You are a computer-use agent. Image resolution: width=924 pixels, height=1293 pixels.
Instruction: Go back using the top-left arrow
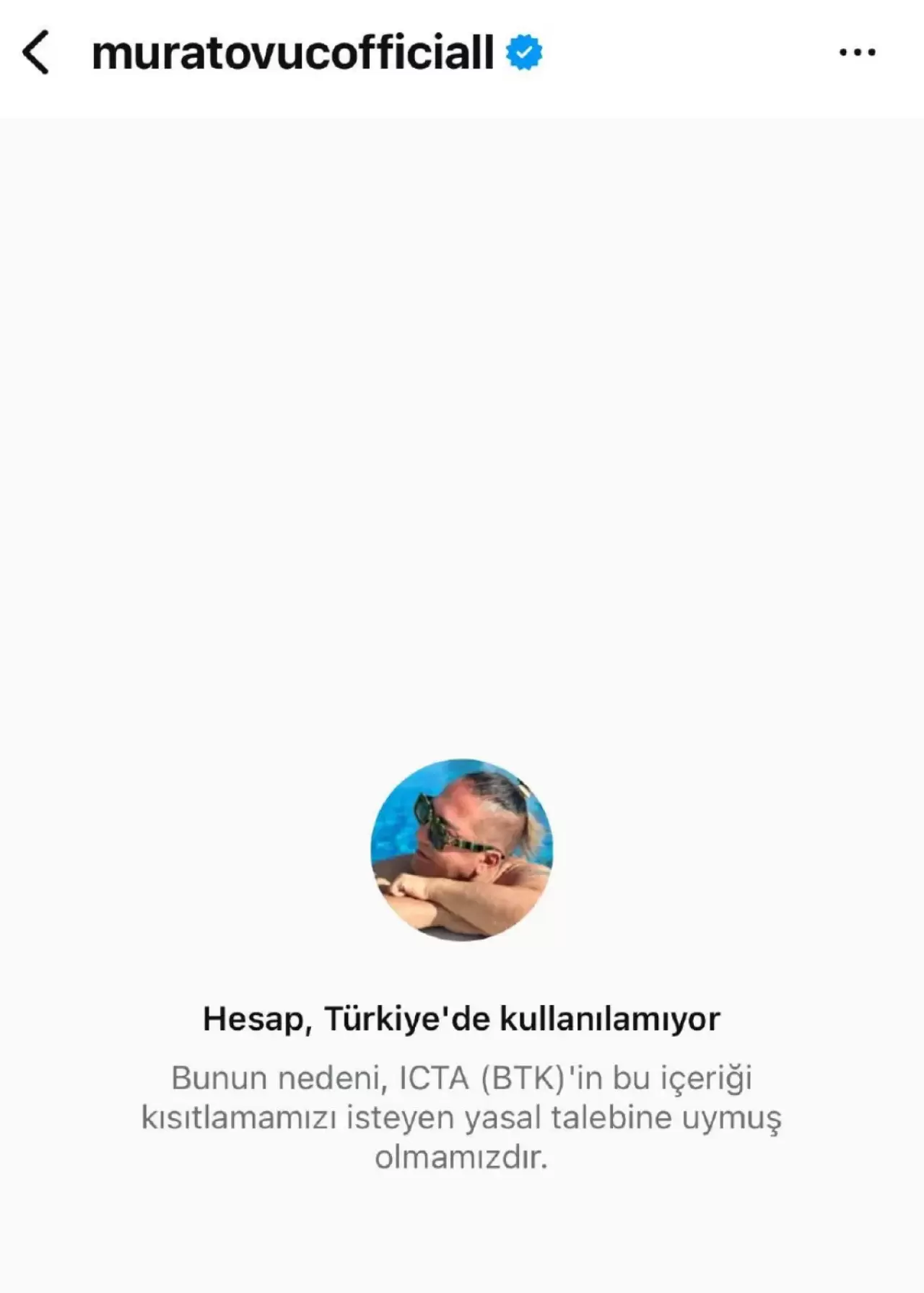[x=35, y=52]
